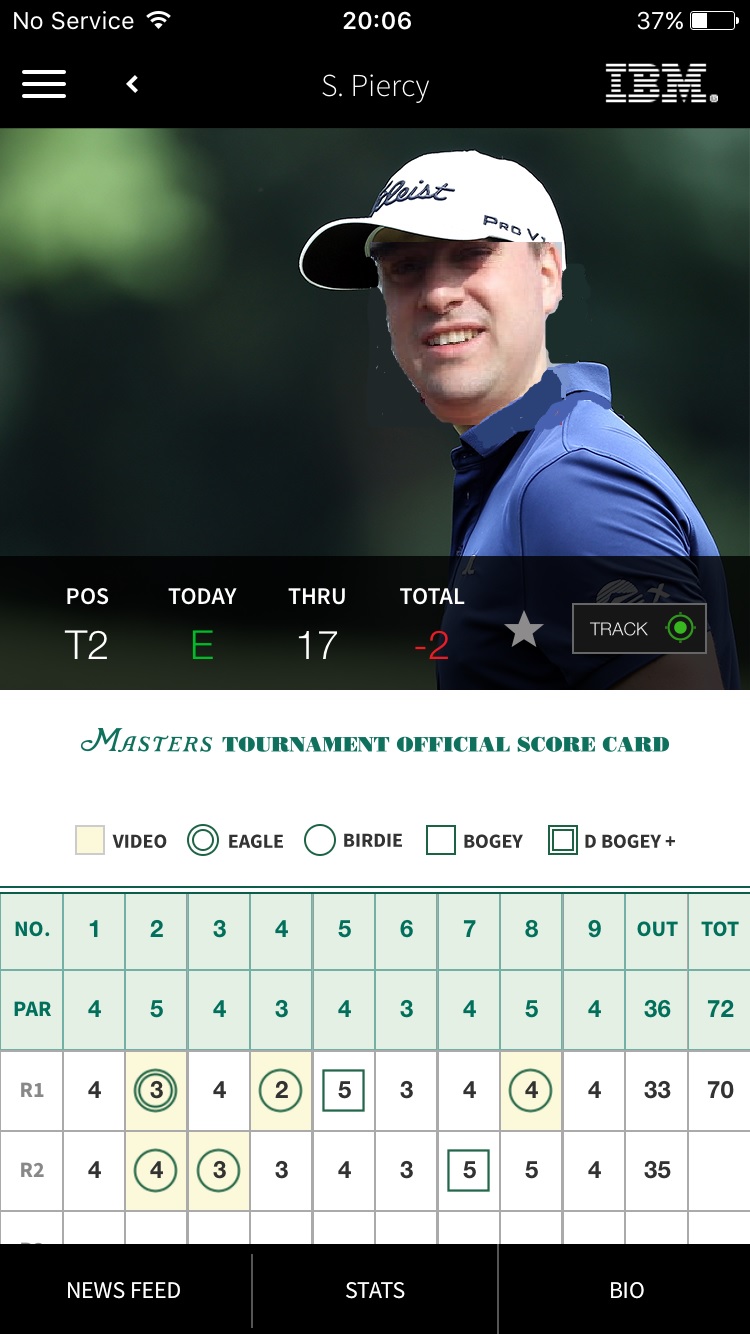This screenshot has width=750, height=1334.
Task: Open the Stats tab
Action: click(375, 1290)
